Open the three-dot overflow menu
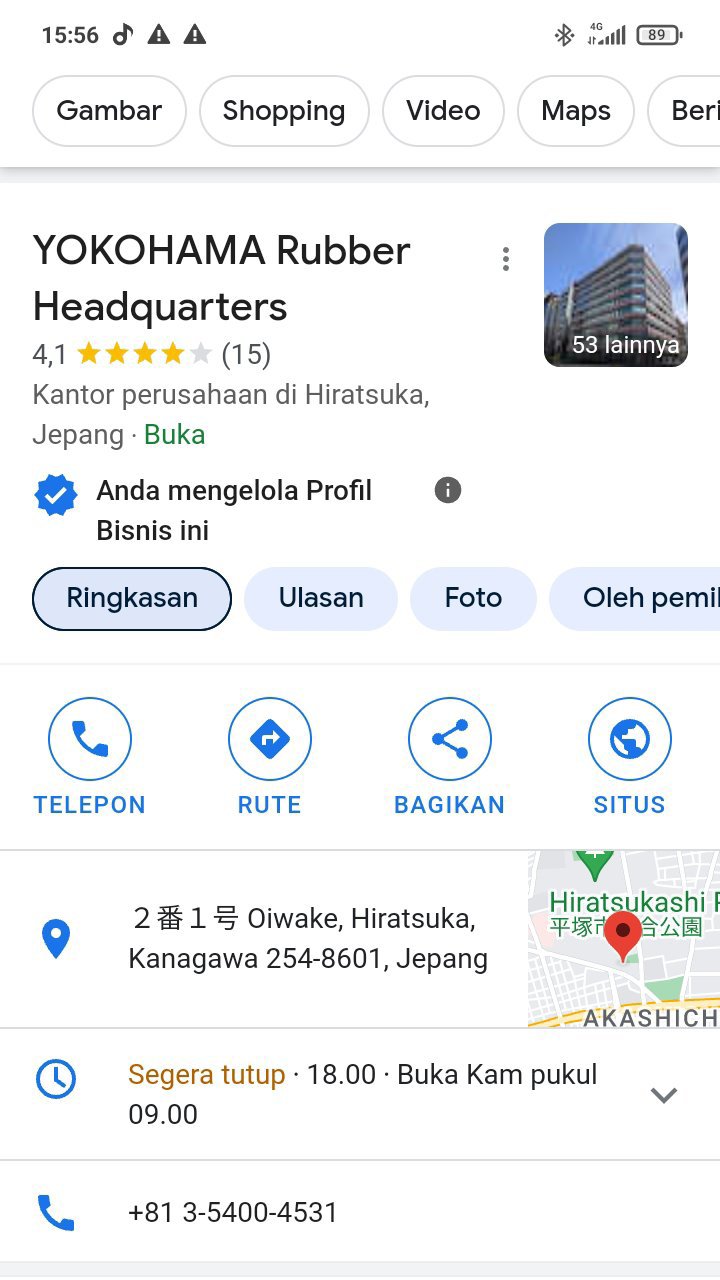 [x=506, y=260]
